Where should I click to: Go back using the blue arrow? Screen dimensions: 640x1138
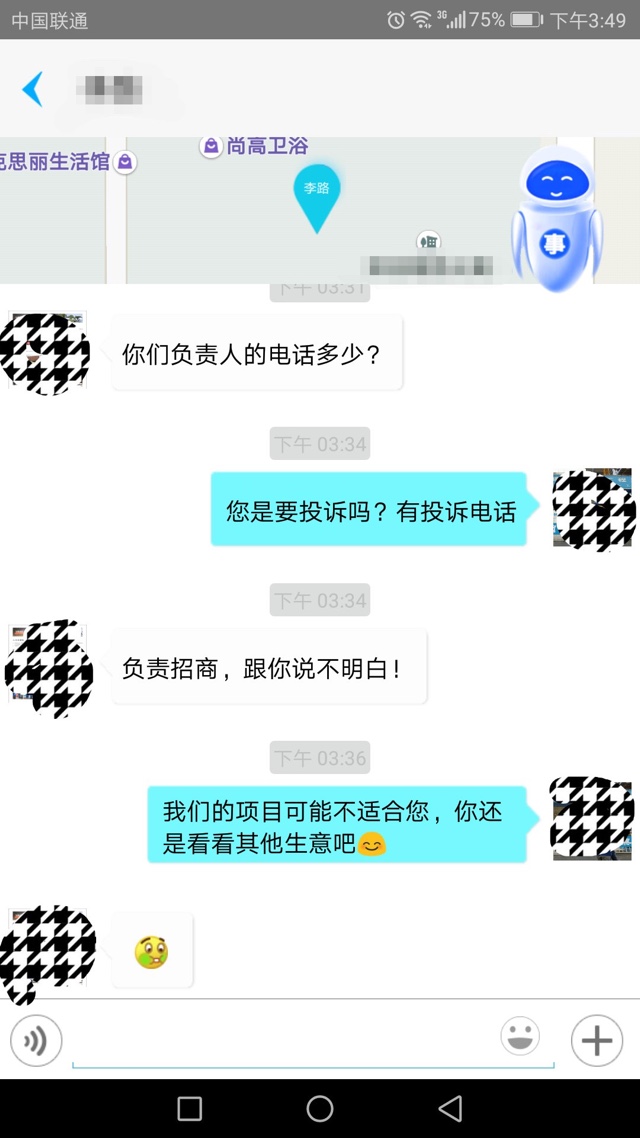[33, 89]
